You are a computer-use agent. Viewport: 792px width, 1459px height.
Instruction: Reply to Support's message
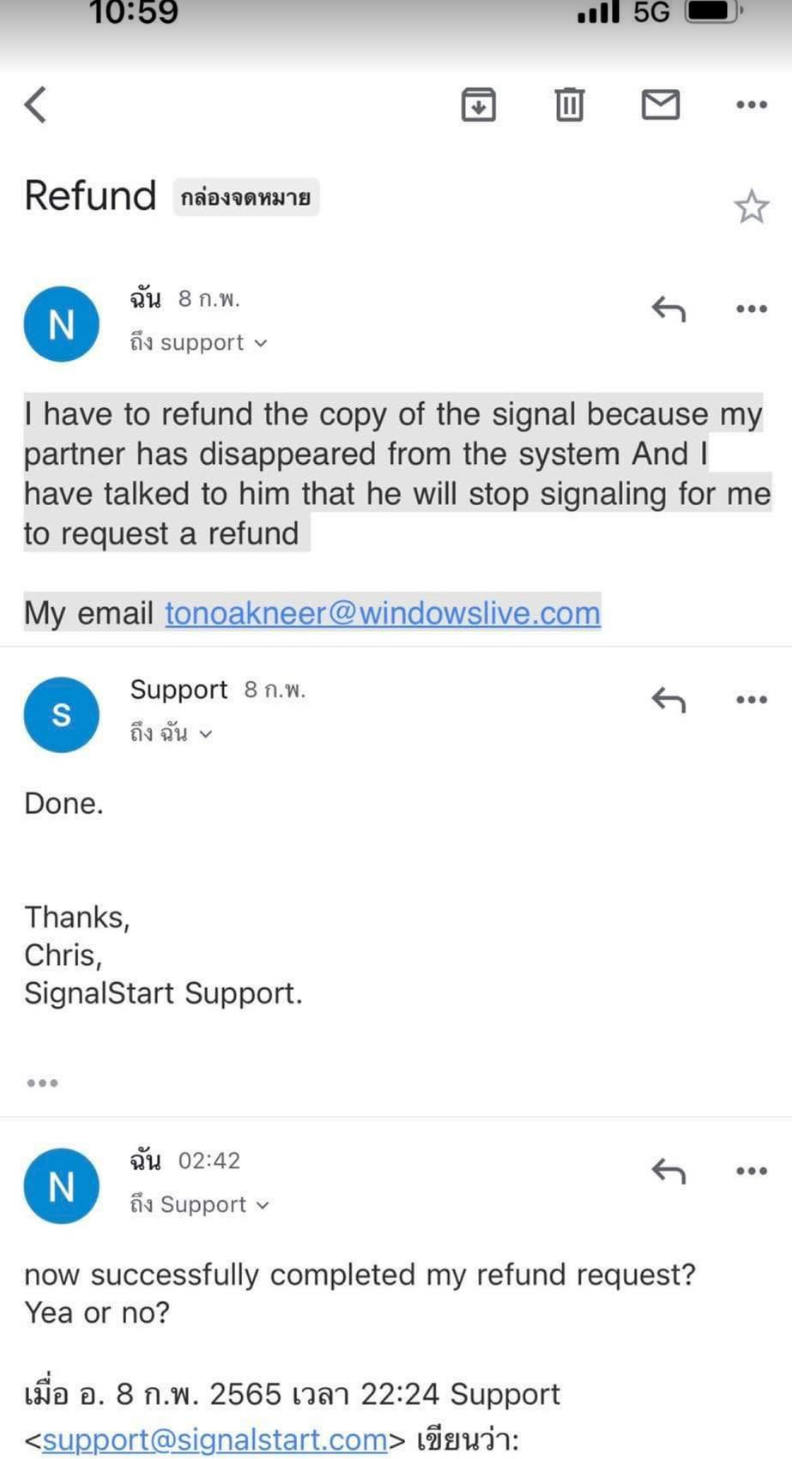pos(669,700)
